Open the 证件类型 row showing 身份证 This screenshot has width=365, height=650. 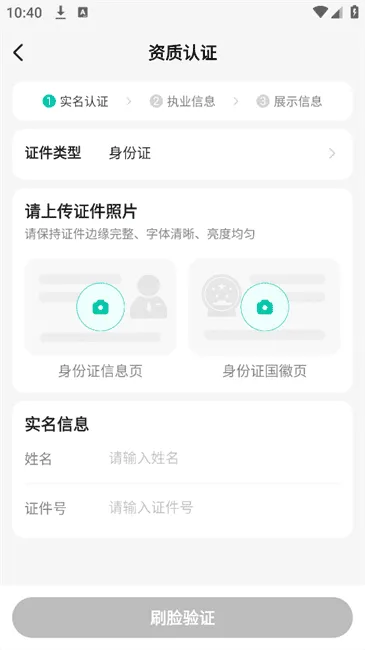182,153
